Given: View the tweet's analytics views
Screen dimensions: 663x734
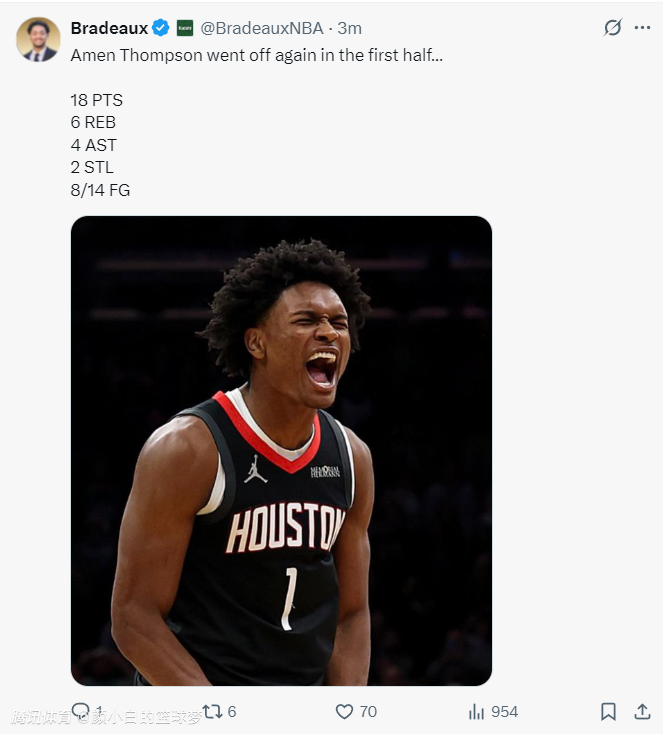Looking at the screenshot, I should [477, 711].
